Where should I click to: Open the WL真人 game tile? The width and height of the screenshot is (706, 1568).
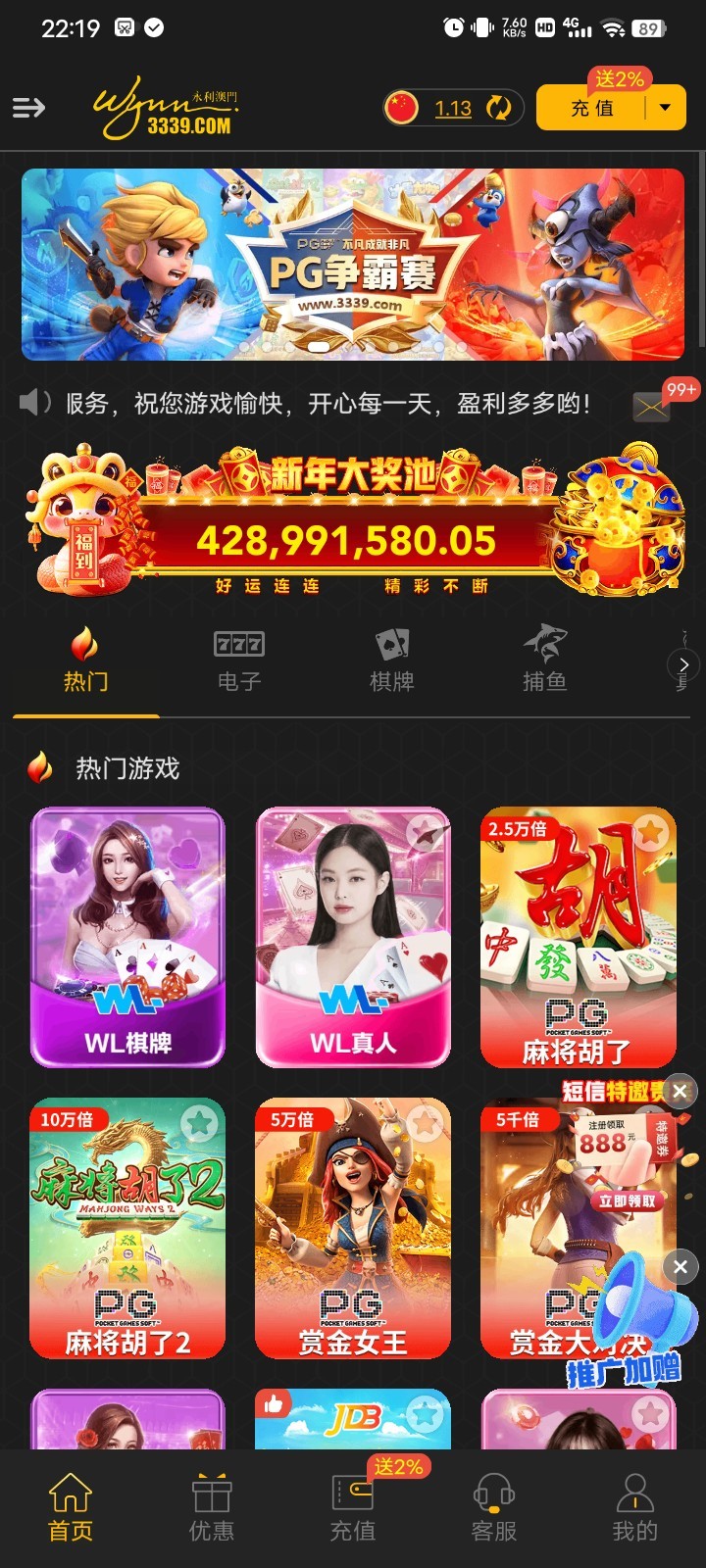click(353, 937)
